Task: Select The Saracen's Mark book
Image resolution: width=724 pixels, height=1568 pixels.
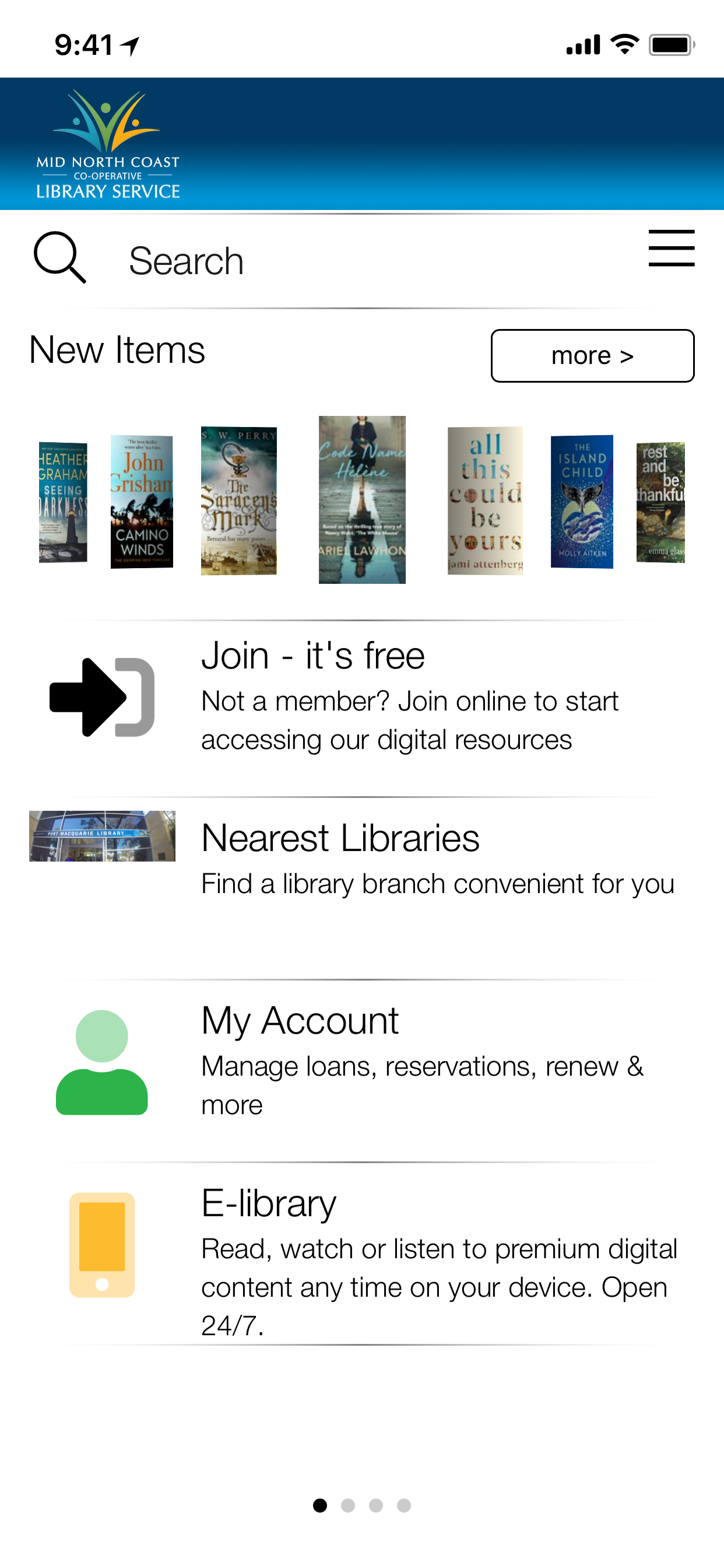Action: point(238,501)
